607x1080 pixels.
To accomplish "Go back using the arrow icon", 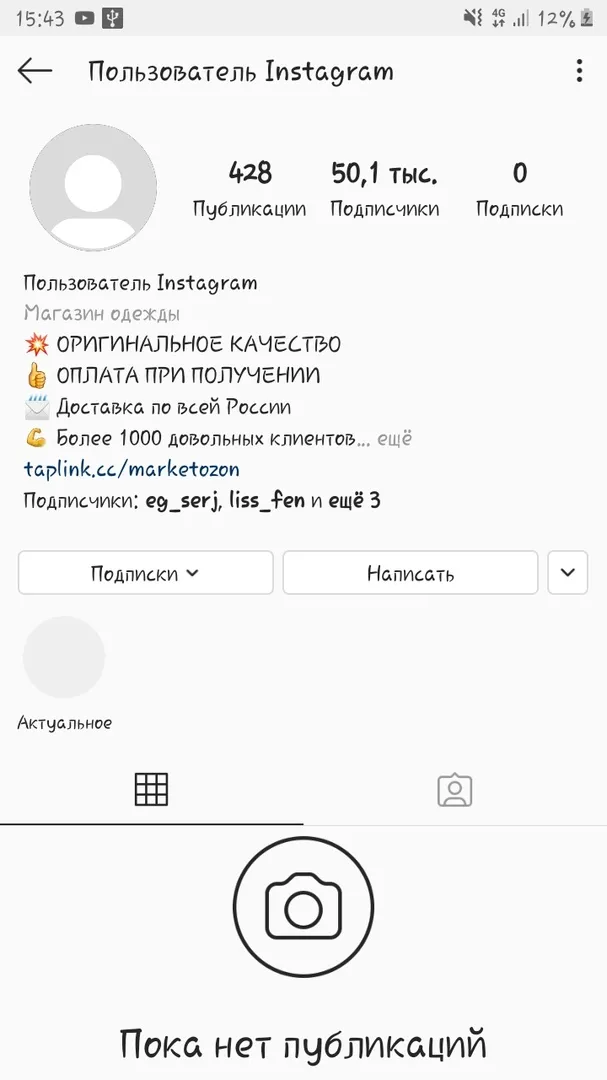I will pyautogui.click(x=35, y=70).
